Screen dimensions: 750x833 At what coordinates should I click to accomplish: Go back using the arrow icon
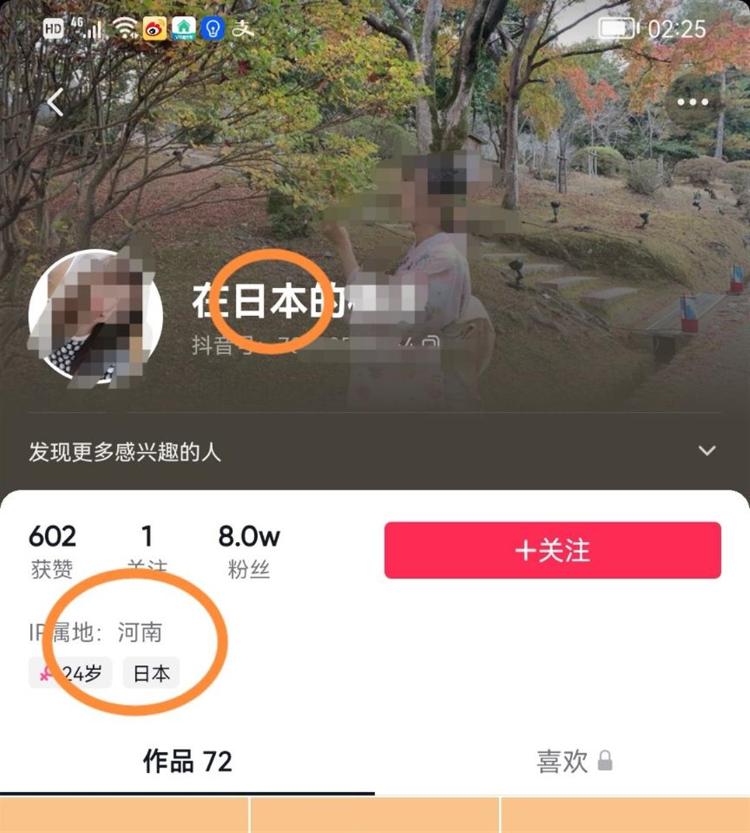(x=55, y=102)
